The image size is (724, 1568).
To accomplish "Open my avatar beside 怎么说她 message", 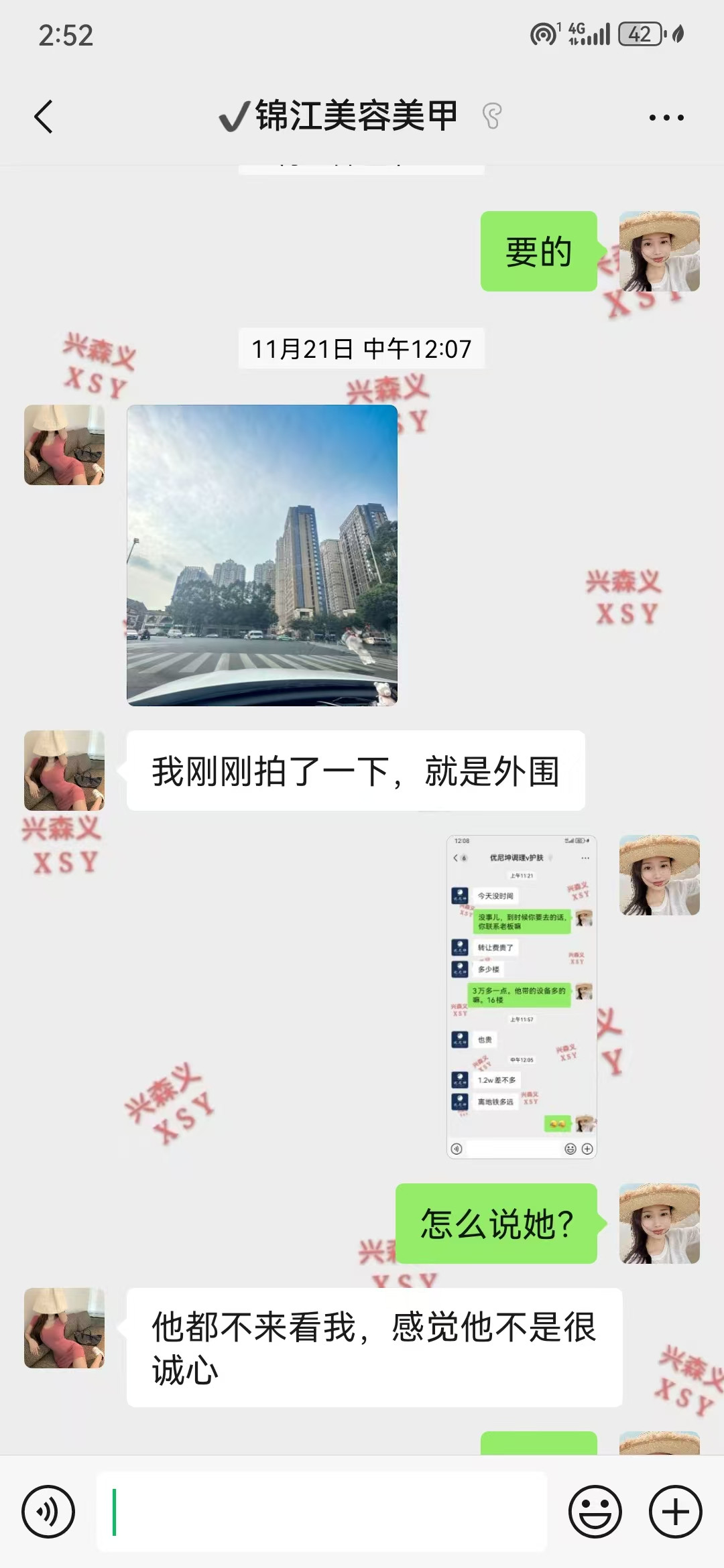I will 659,1223.
